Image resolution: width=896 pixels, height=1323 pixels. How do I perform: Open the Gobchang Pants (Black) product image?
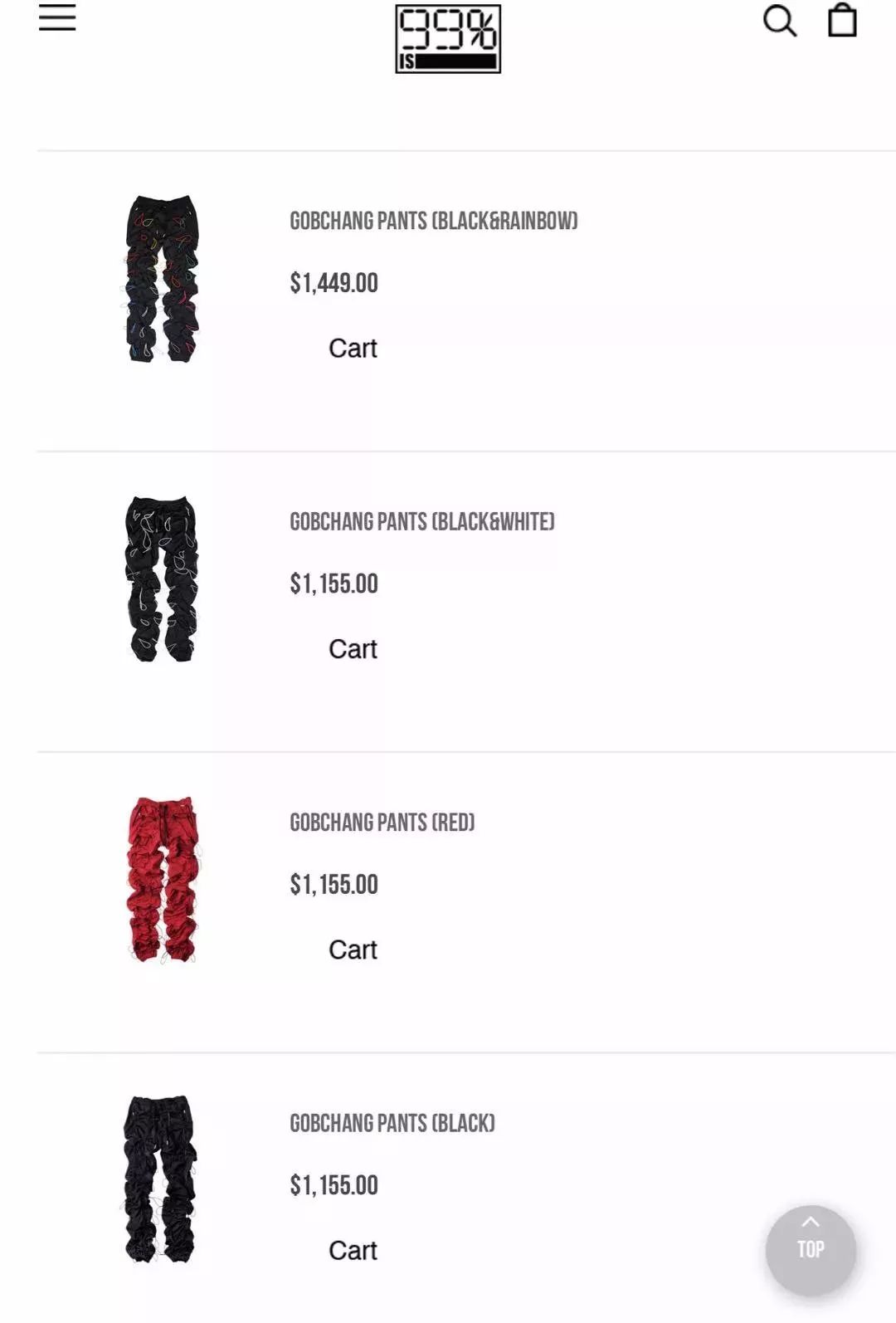click(x=160, y=1179)
